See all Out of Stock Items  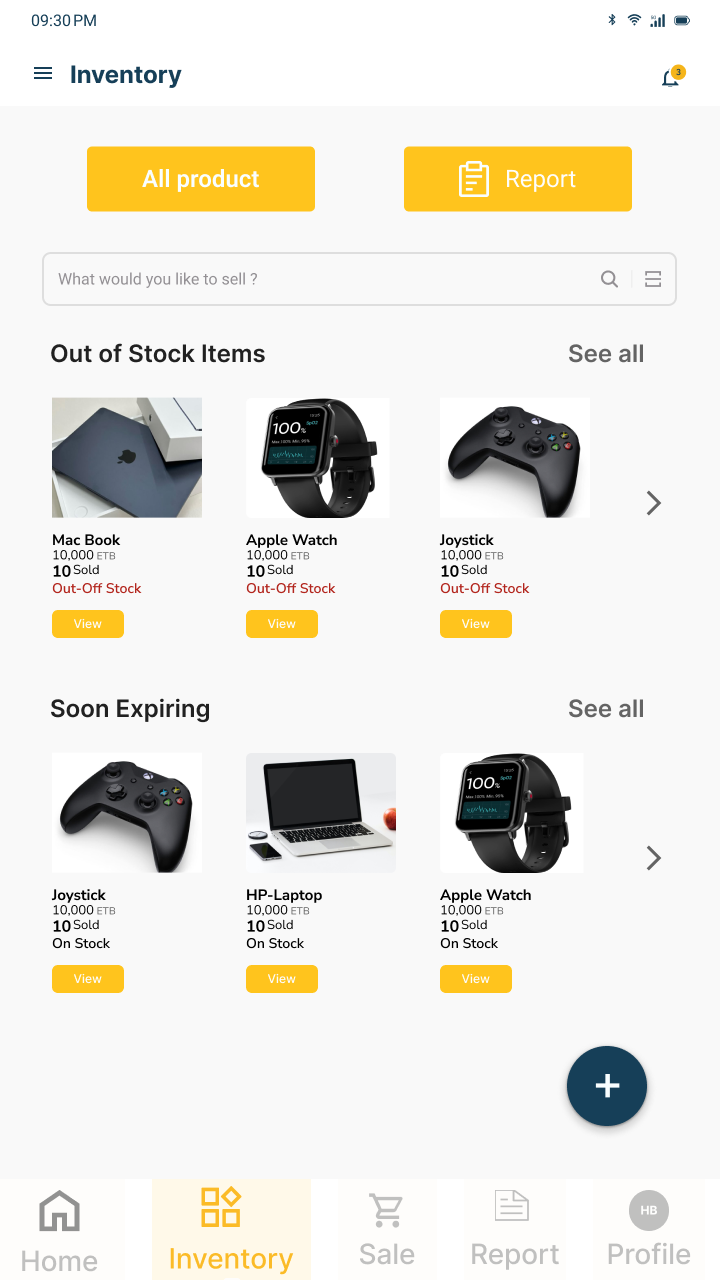(x=606, y=354)
